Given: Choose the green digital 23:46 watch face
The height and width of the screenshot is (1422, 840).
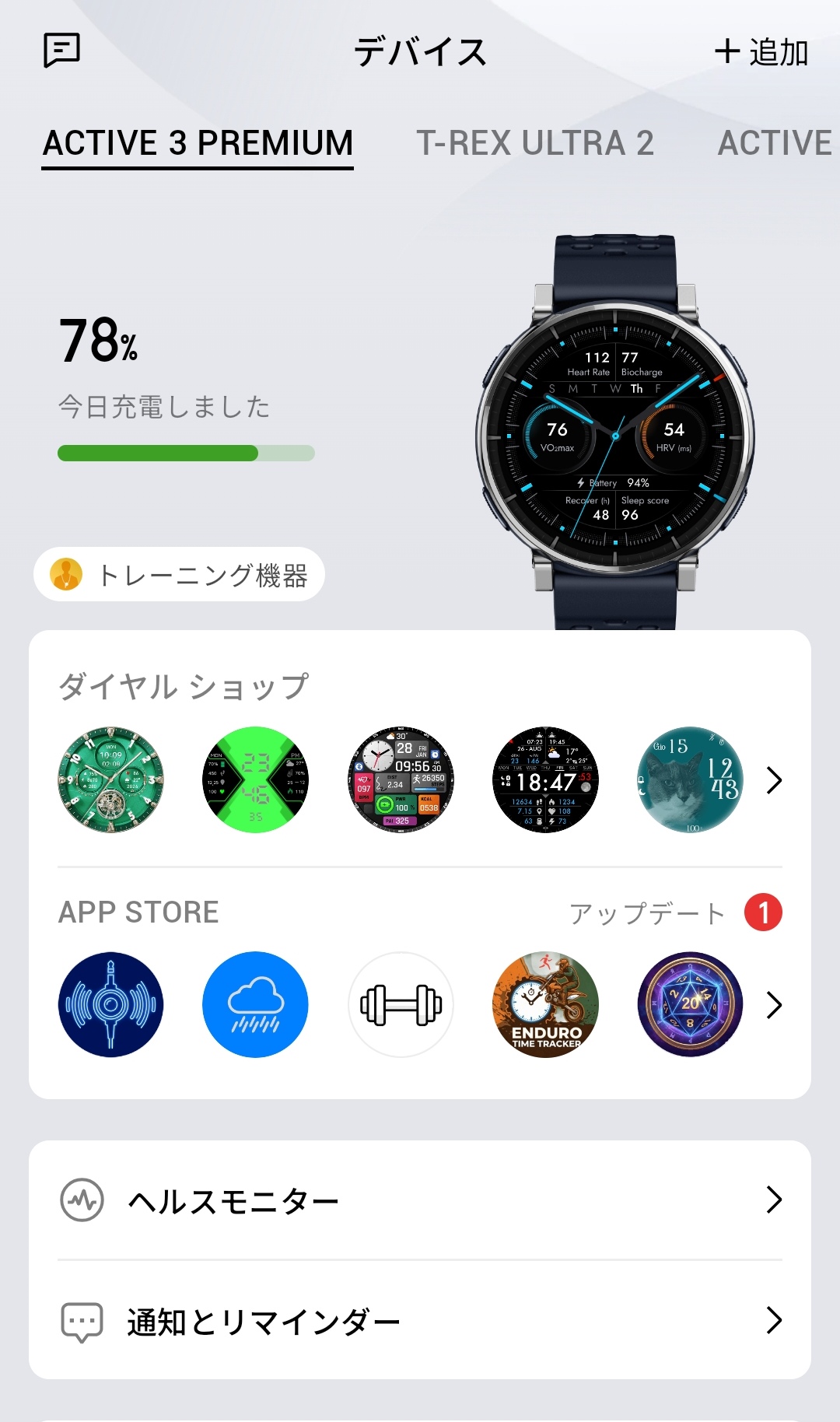Looking at the screenshot, I should (x=255, y=780).
